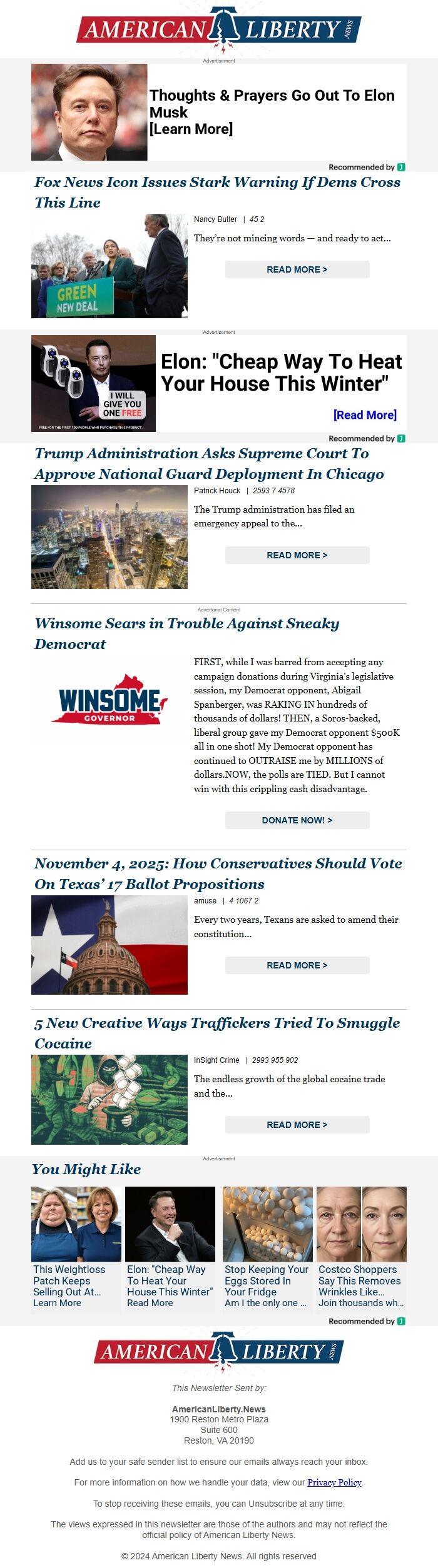Tap the DONATE NOW button
This screenshot has width=438, height=1568.
click(x=297, y=820)
